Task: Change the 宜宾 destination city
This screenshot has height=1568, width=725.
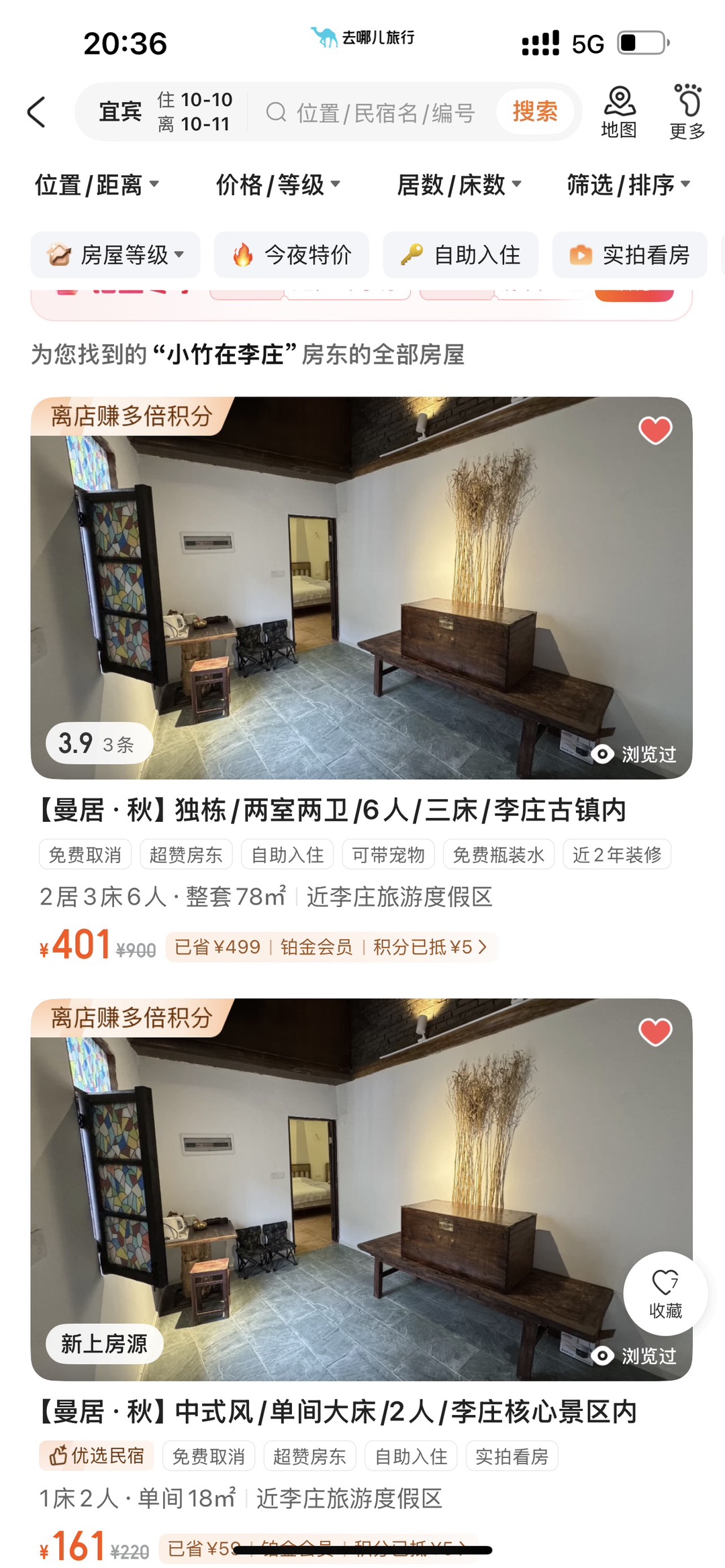Action: point(120,112)
